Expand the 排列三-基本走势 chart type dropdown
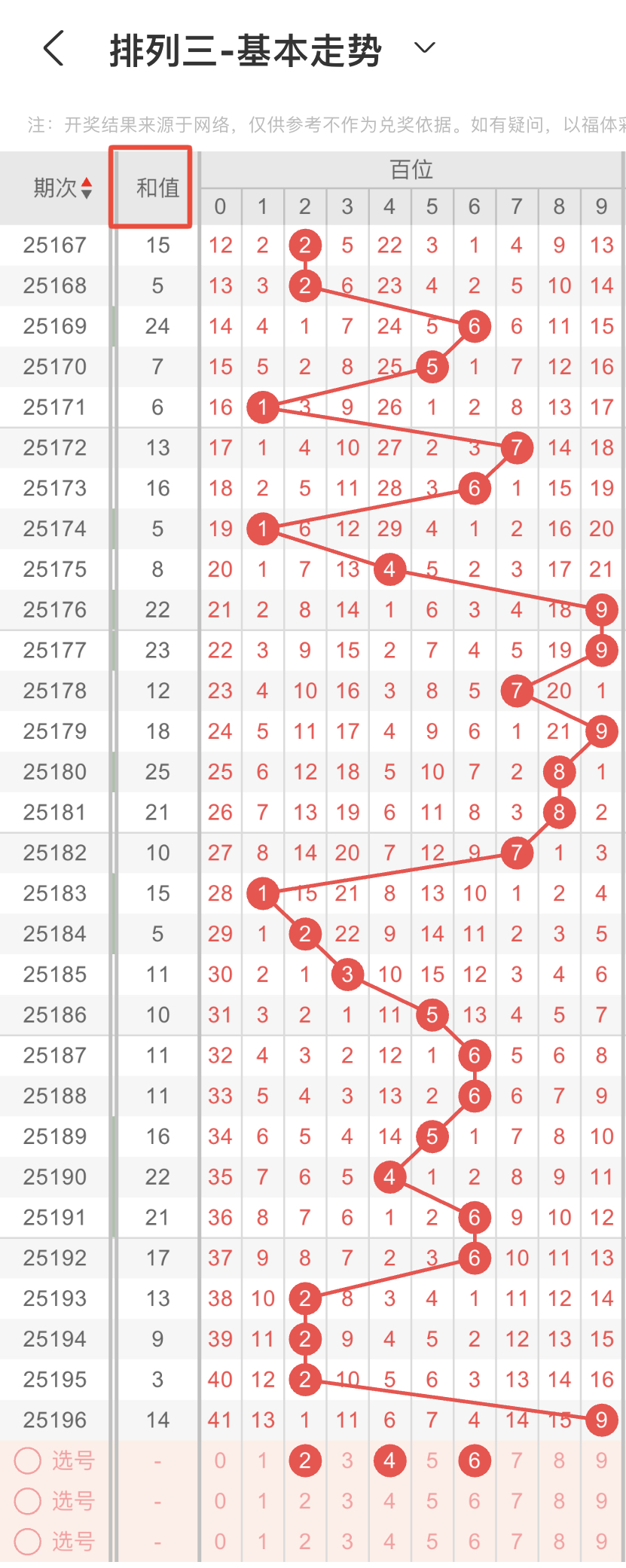 (425, 48)
